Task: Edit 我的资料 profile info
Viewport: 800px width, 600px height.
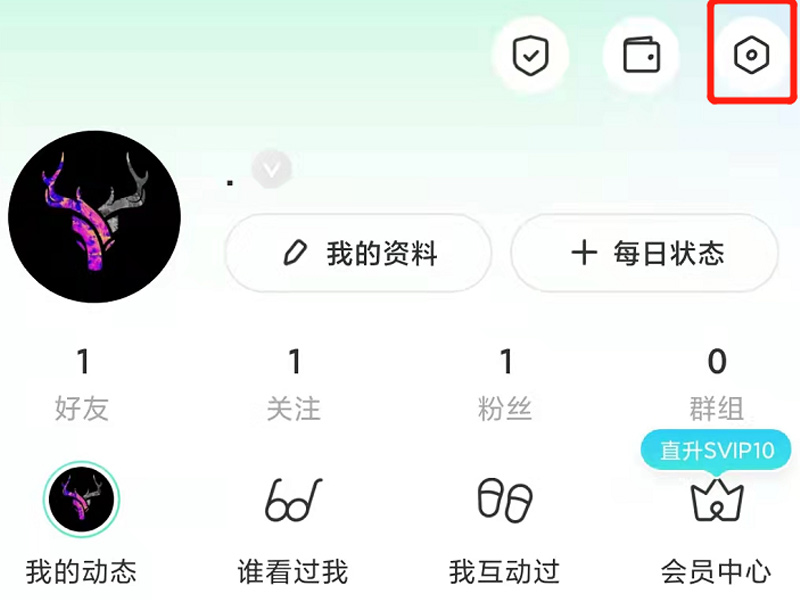Action: (x=359, y=253)
